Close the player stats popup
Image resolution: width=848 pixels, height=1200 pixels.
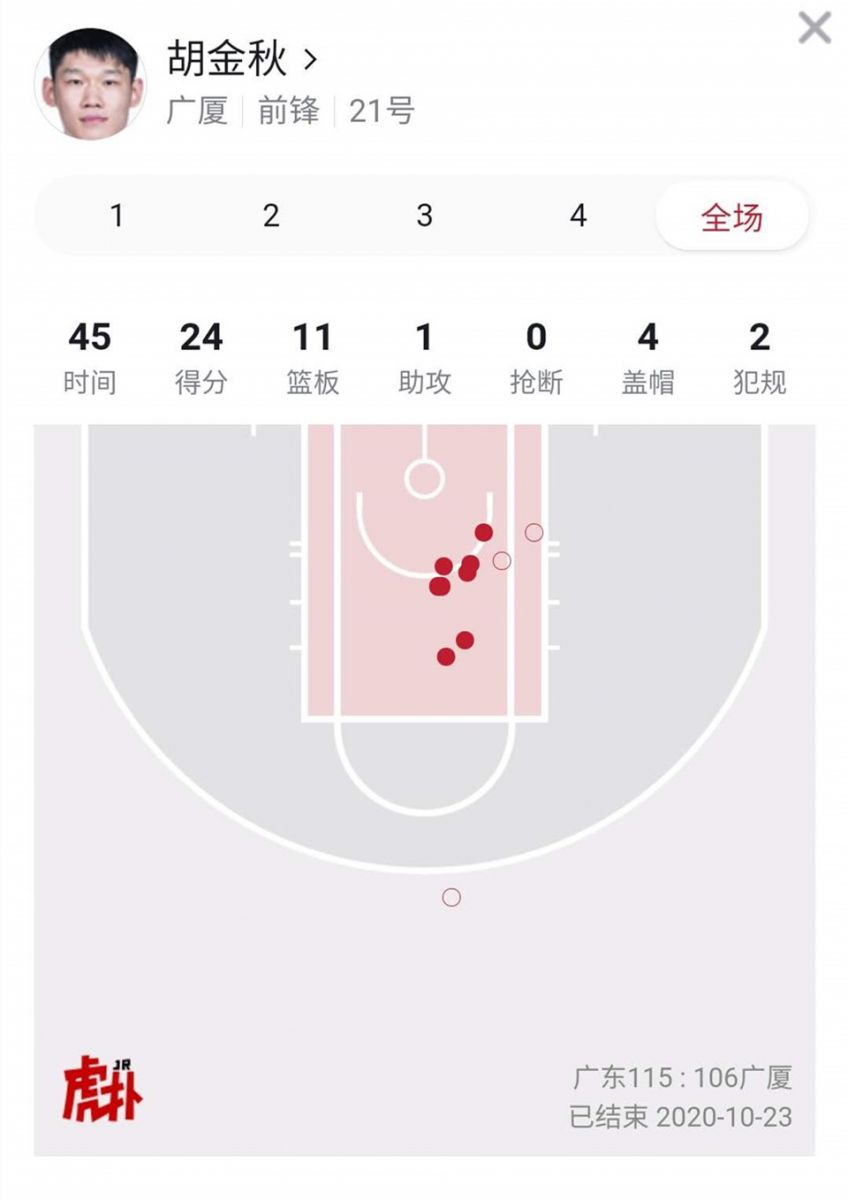pyautogui.click(x=814, y=28)
